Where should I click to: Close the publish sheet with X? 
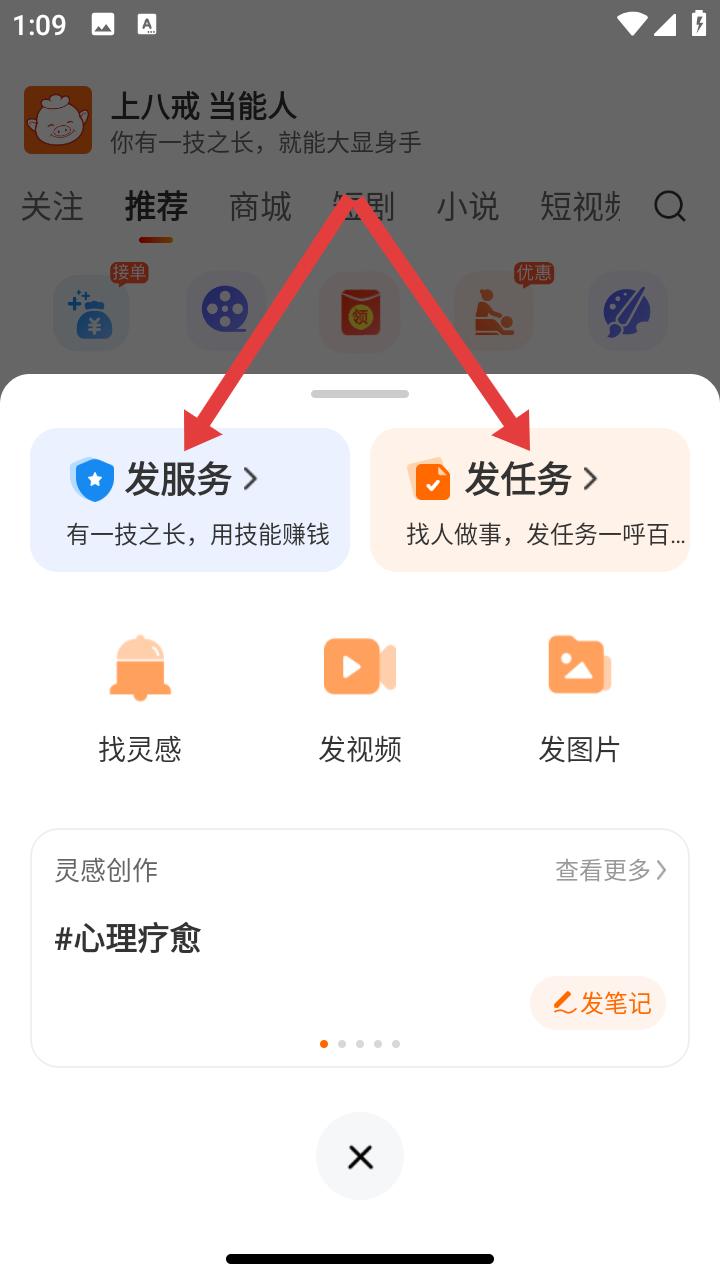point(360,1157)
